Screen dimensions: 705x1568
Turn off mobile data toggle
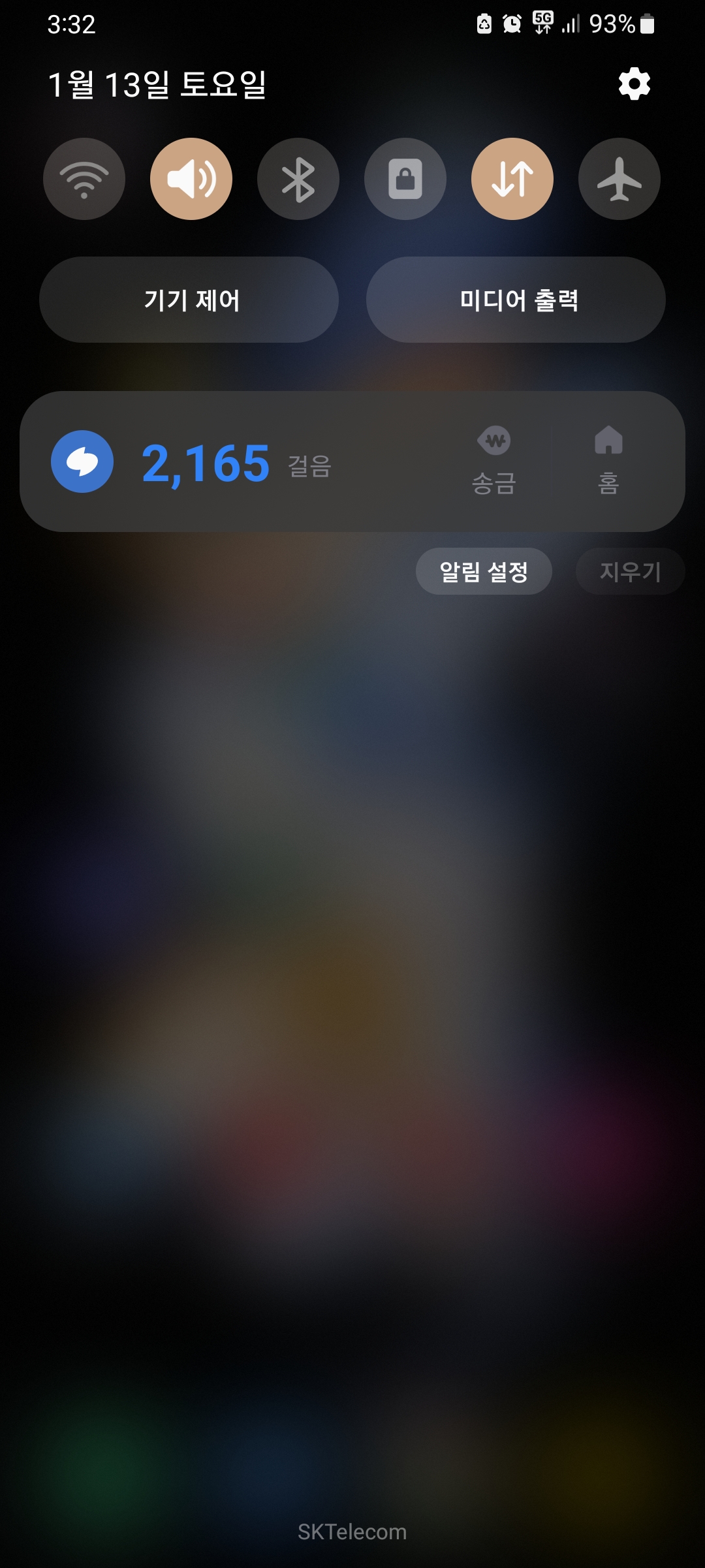coord(512,179)
